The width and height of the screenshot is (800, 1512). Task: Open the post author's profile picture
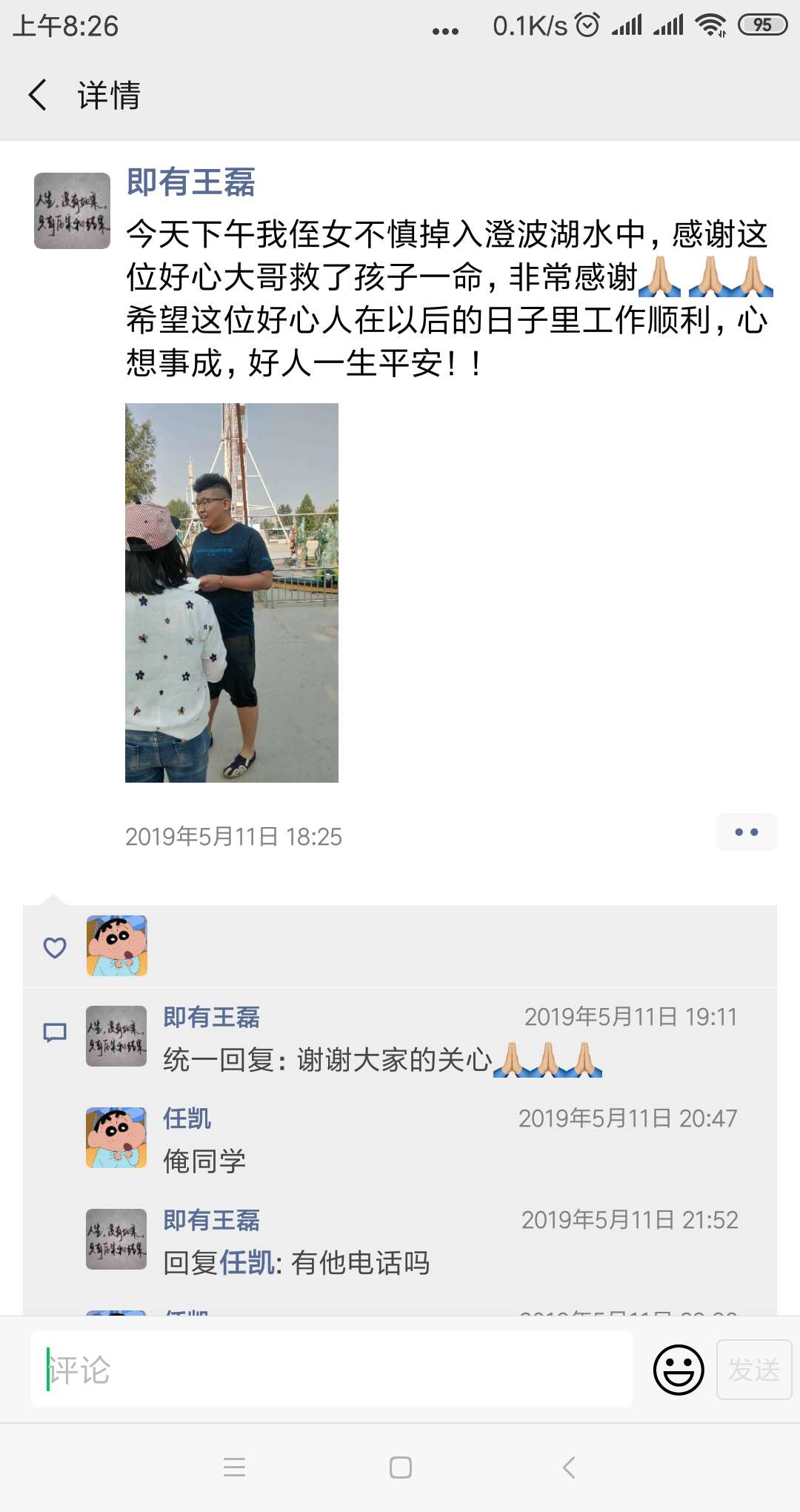pyautogui.click(x=72, y=210)
